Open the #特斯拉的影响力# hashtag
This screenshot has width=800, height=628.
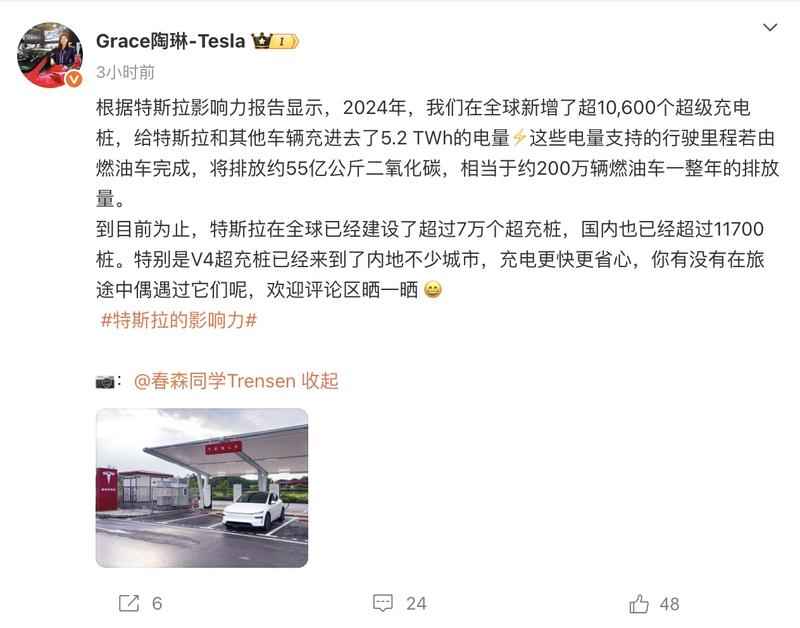179,320
